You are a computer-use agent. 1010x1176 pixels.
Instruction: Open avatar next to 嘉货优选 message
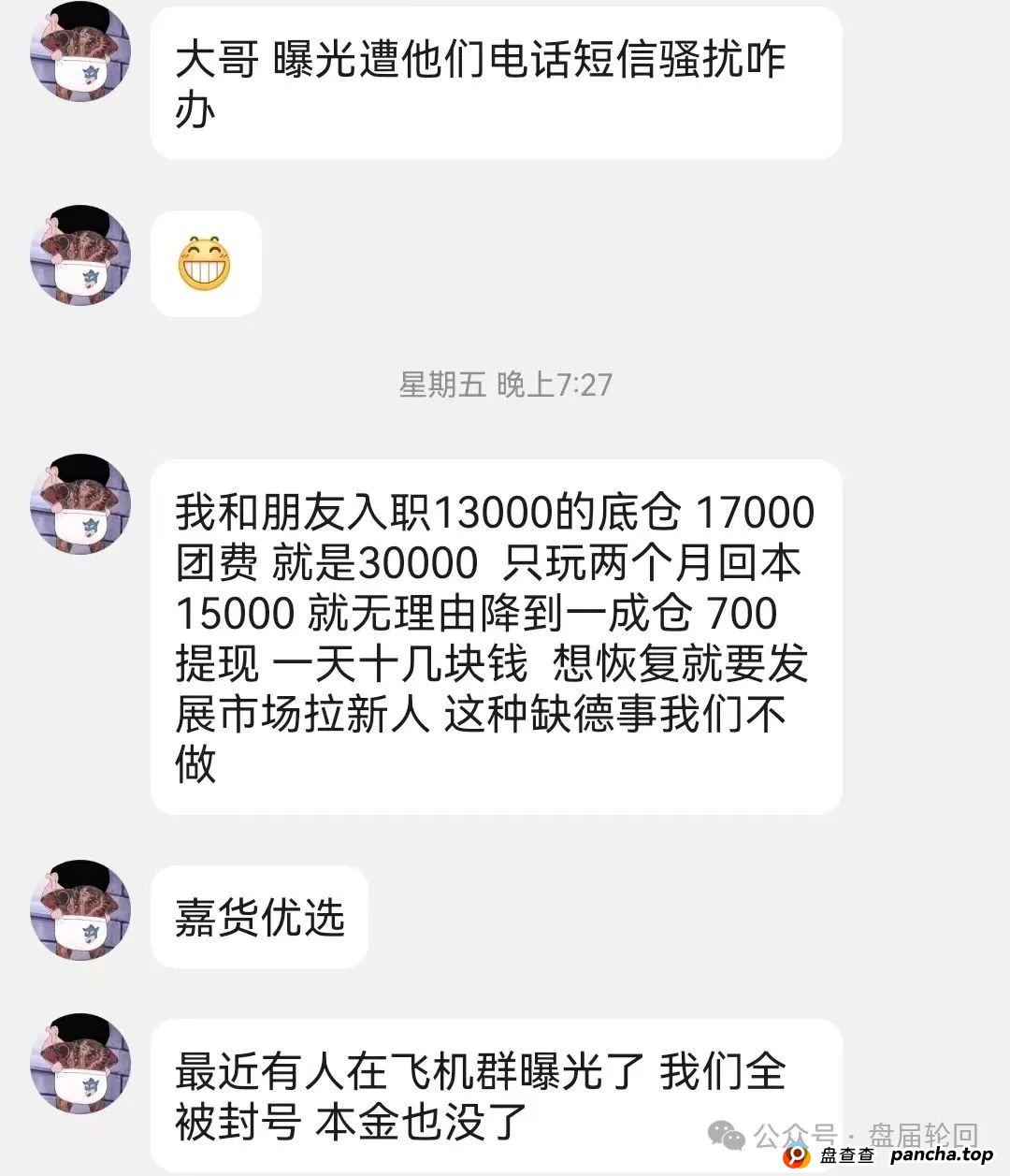pos(80,908)
